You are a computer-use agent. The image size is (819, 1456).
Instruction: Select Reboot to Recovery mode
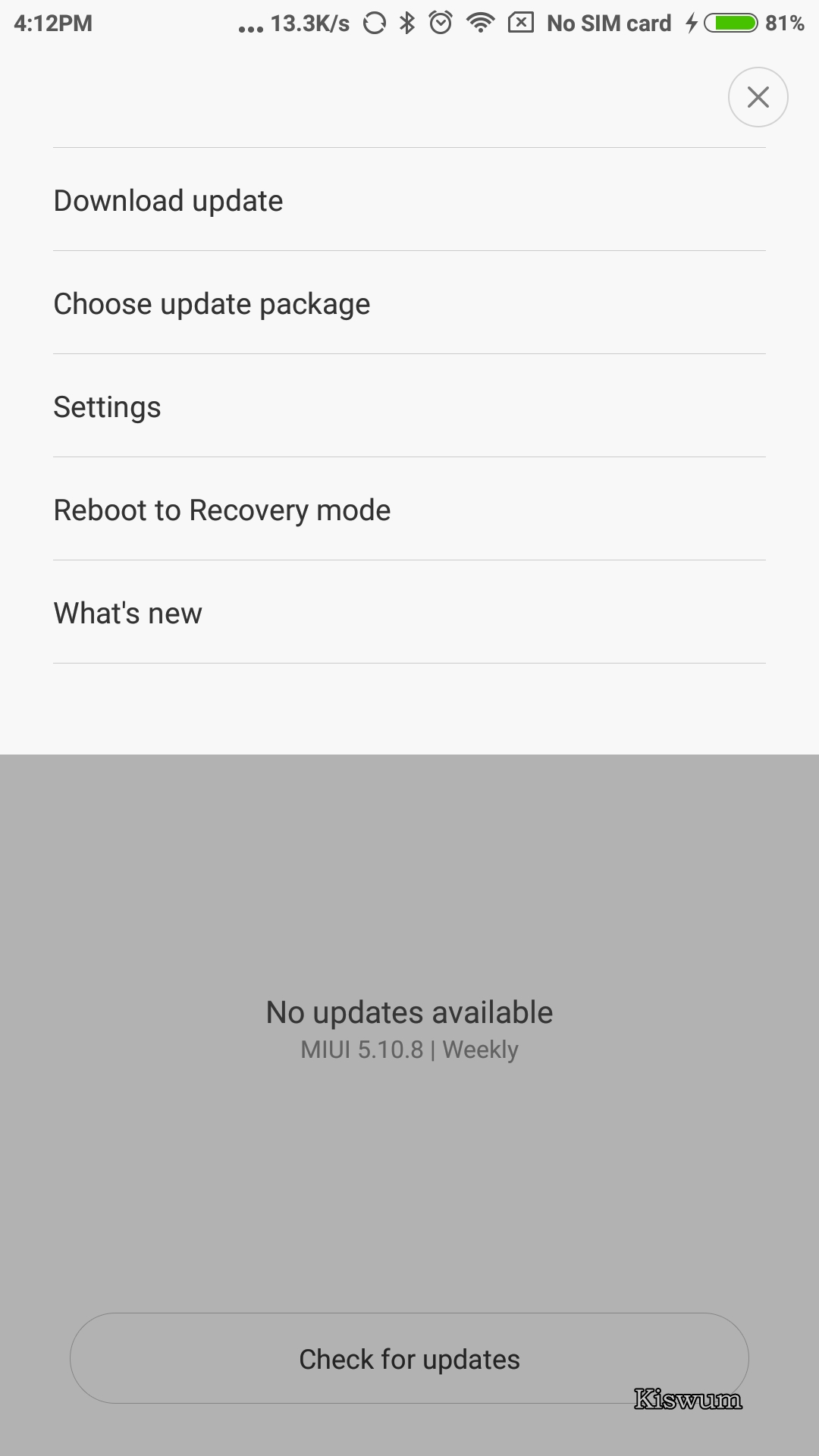pos(409,509)
